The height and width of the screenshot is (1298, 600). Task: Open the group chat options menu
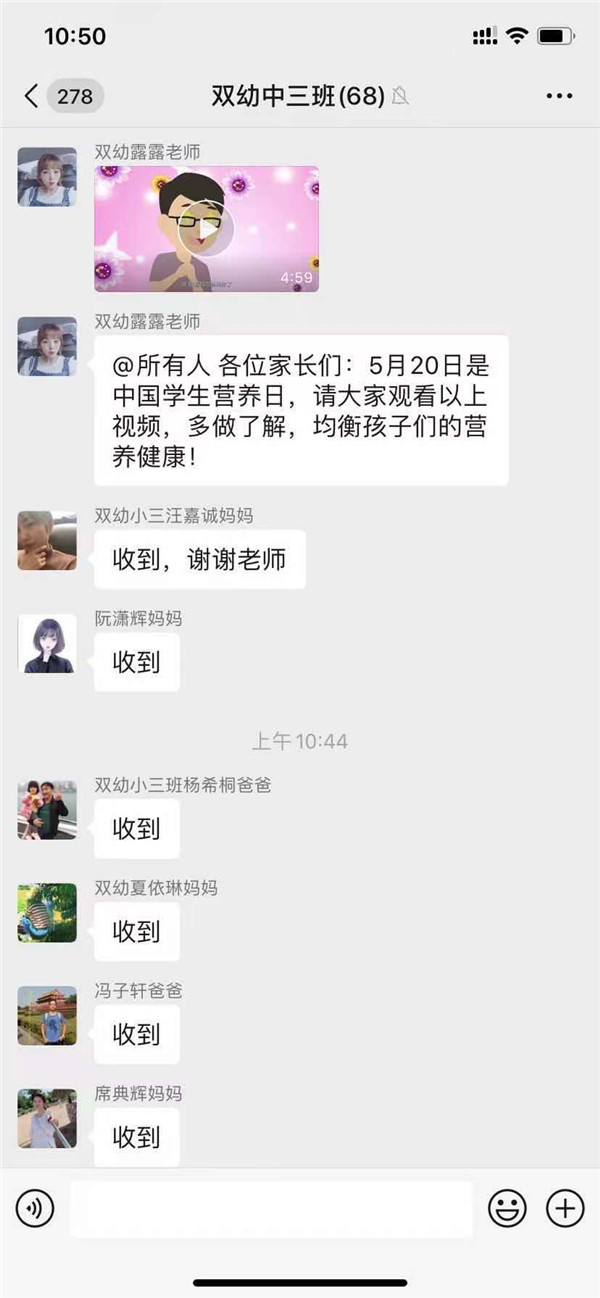click(x=559, y=96)
